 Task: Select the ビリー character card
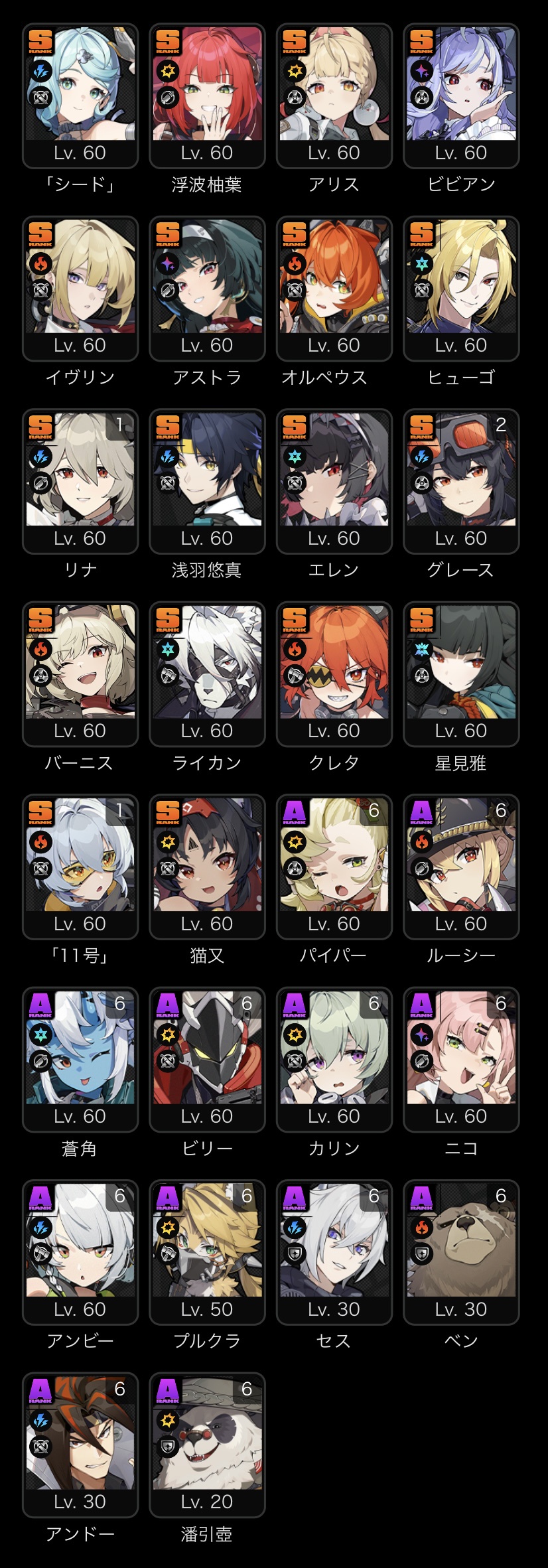(207, 1060)
